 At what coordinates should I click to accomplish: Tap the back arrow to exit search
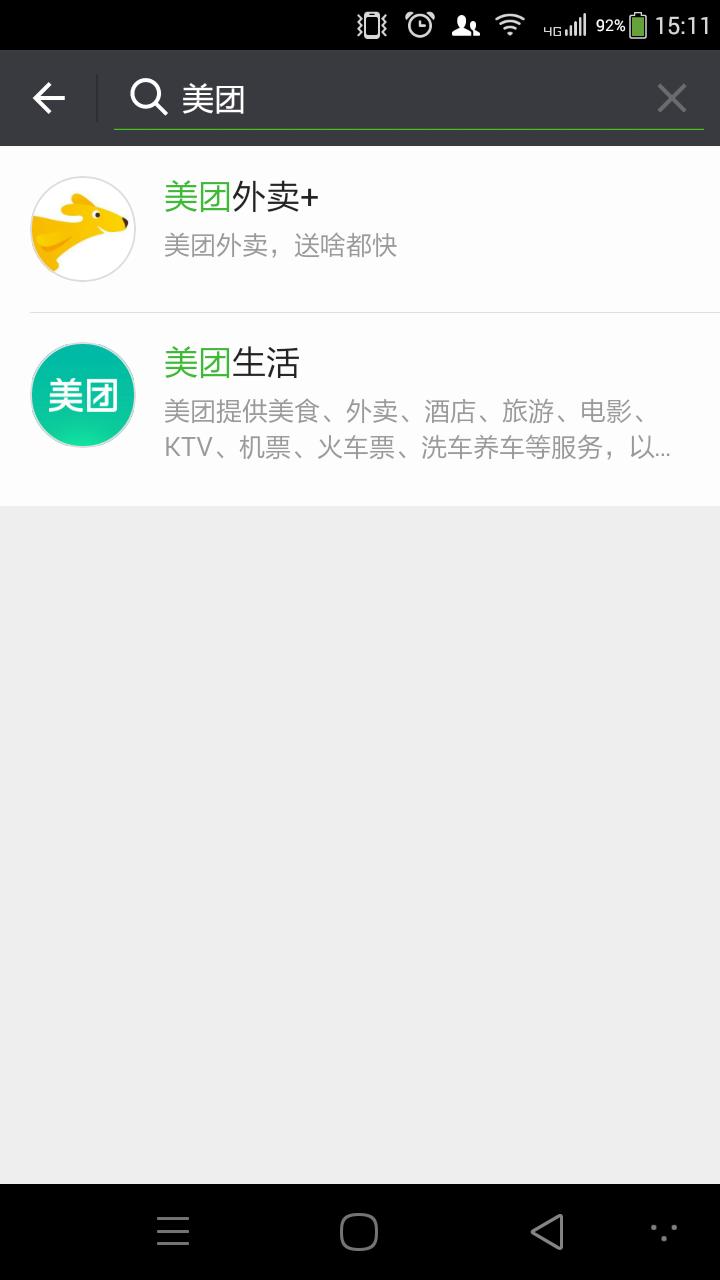coord(48,97)
